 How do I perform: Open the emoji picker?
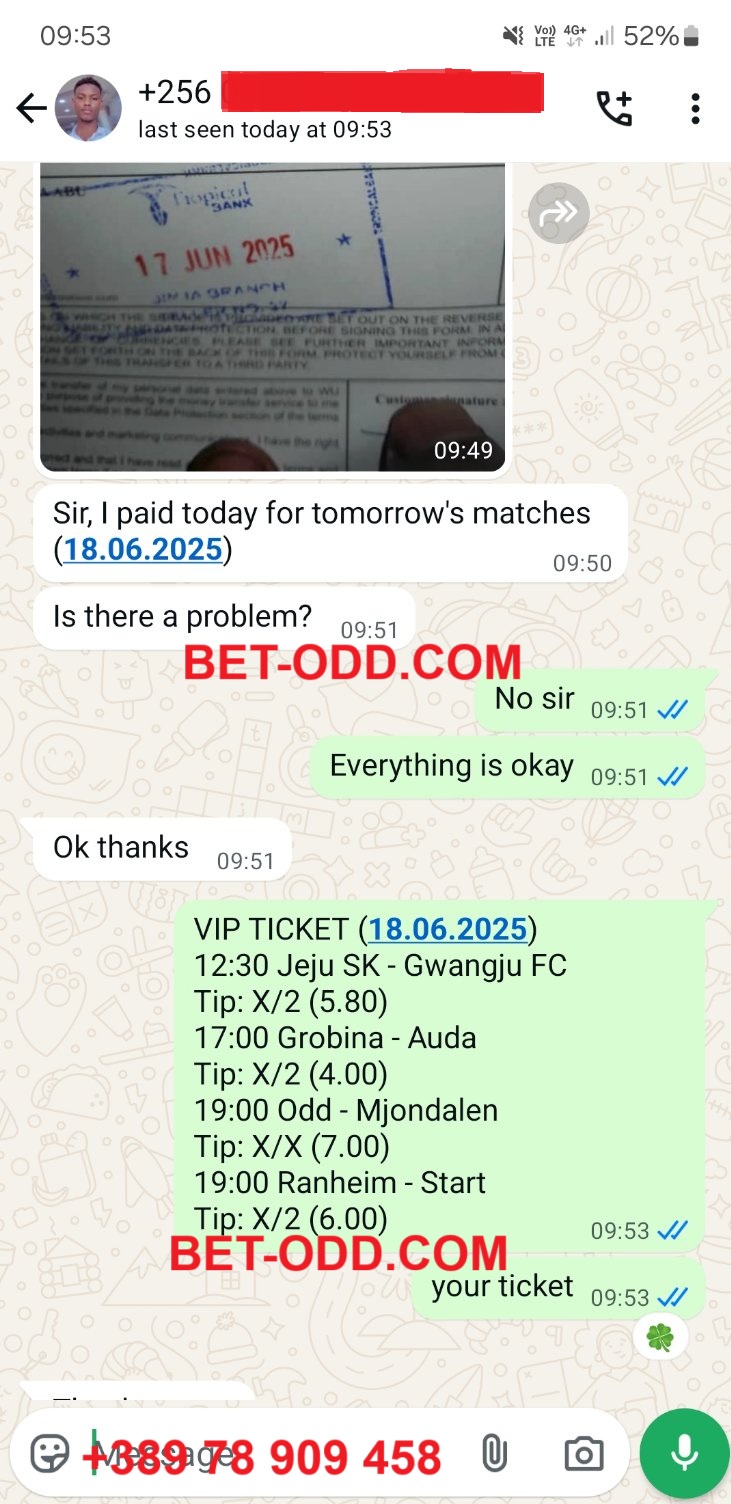[49, 1453]
